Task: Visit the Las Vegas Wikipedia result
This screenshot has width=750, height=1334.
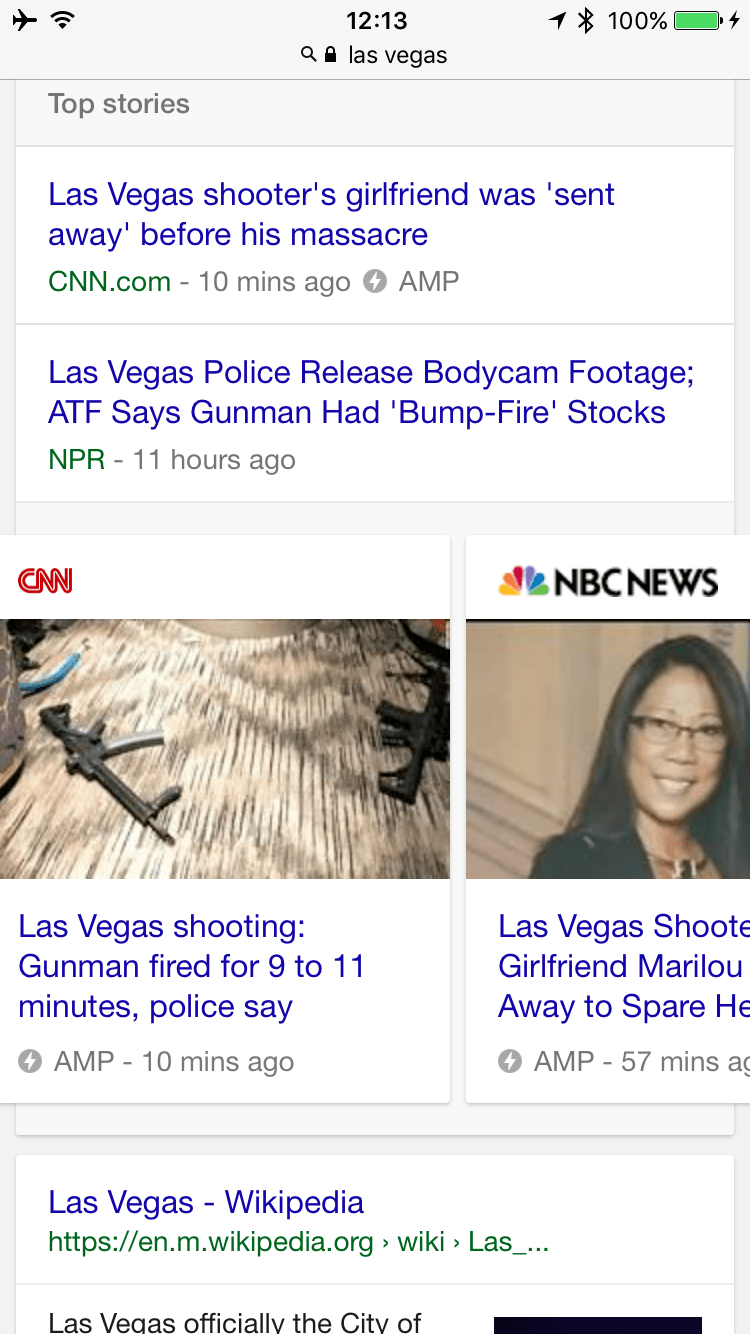Action: 206,1202
